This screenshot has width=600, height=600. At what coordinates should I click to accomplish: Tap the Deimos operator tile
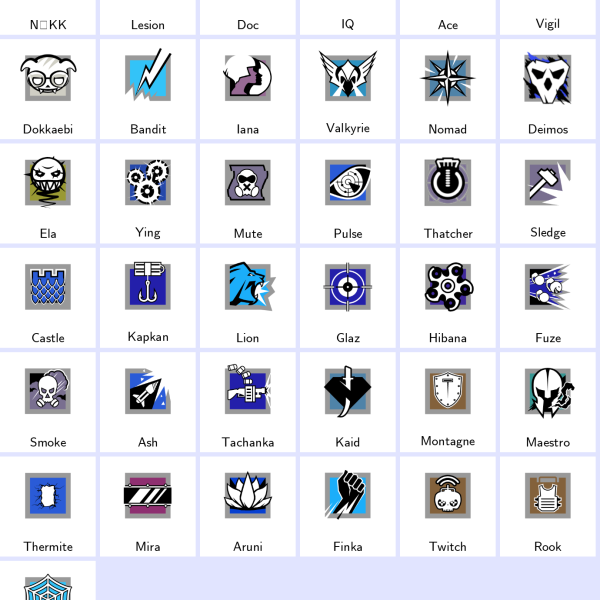tap(548, 88)
